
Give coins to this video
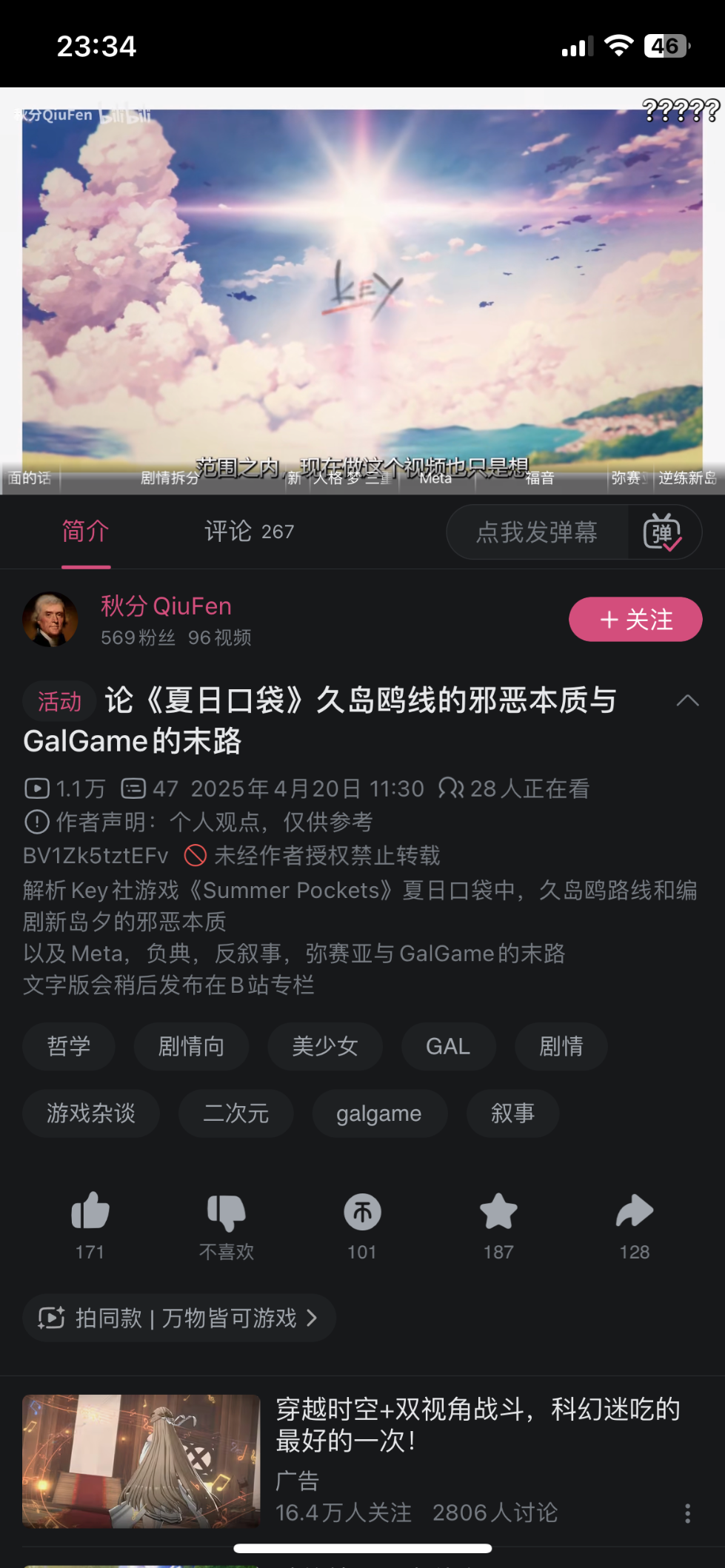pos(363,1225)
